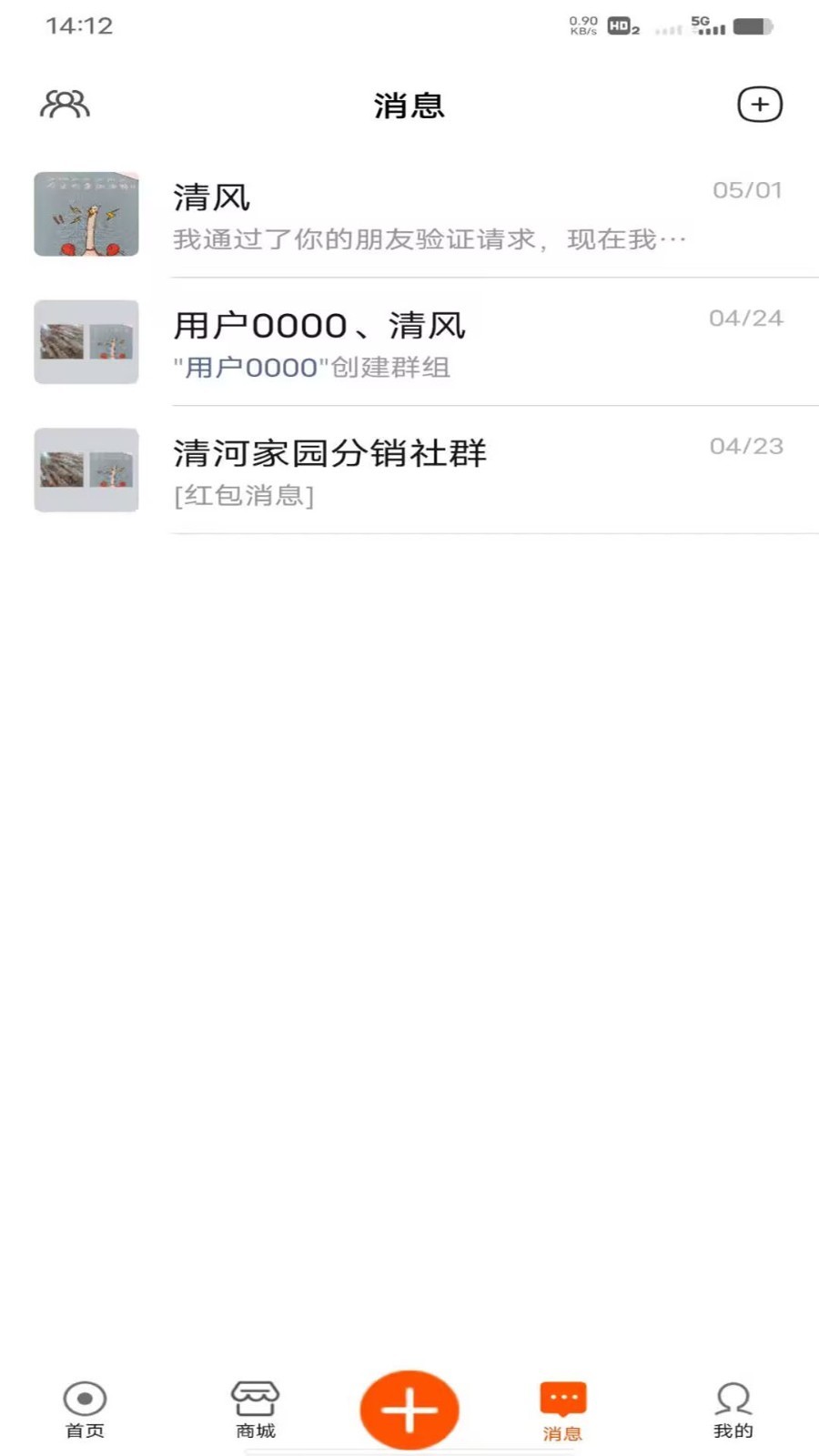Viewport: 819px width, 1456px height.
Task: Switch to the 首页 tab
Action: click(85, 1410)
